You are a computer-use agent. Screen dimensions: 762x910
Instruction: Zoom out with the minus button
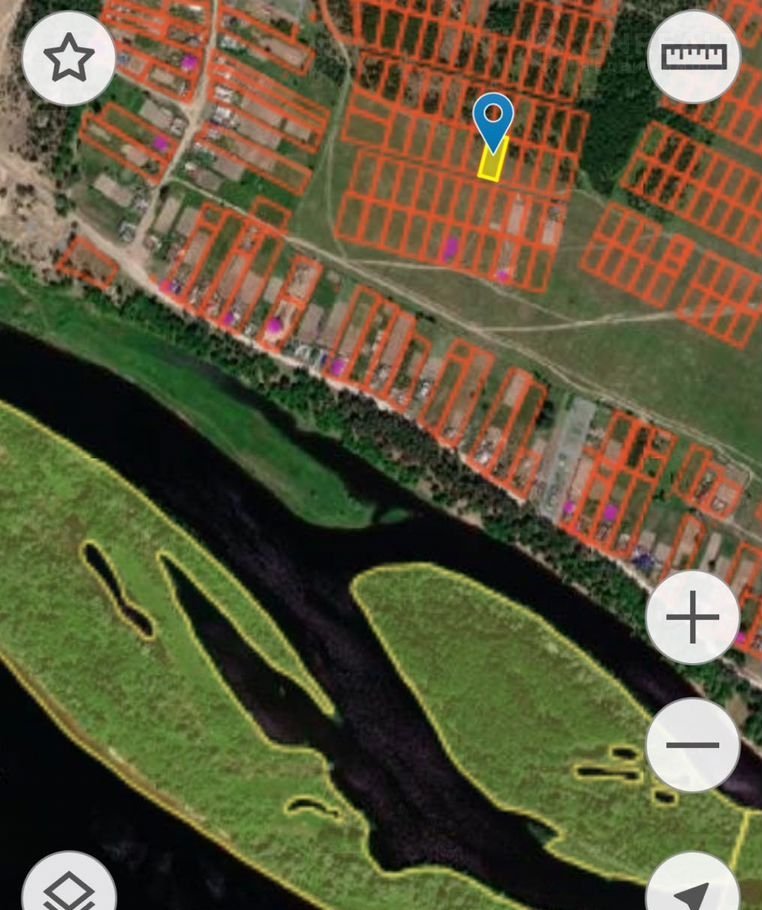[x=693, y=745]
